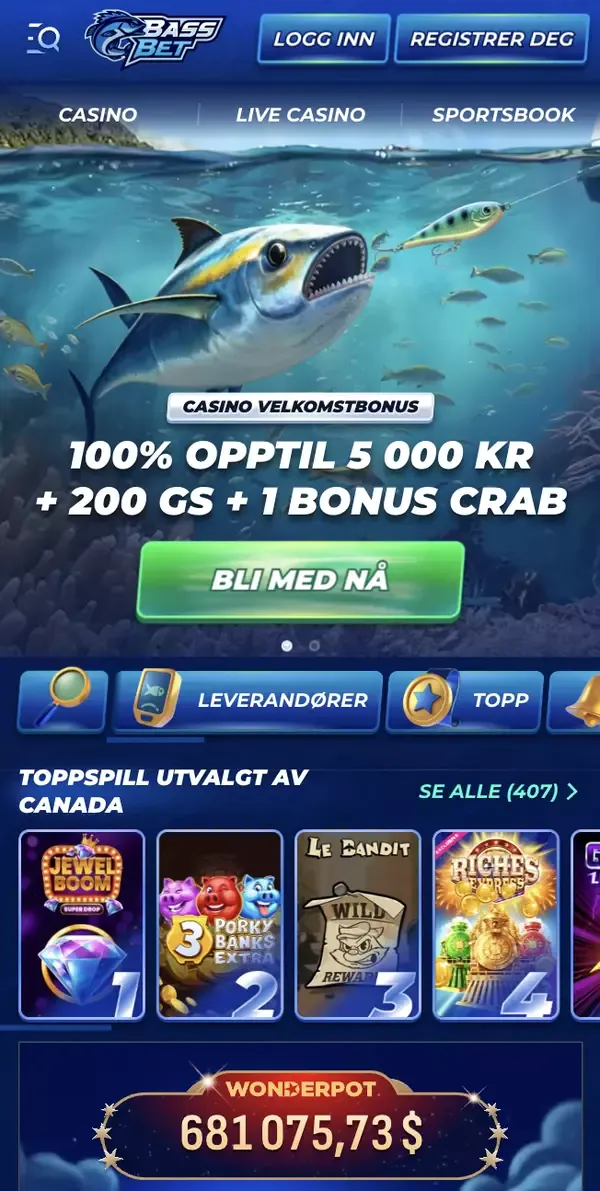Play the Riches Express game
The height and width of the screenshot is (1191, 600).
(x=495, y=924)
